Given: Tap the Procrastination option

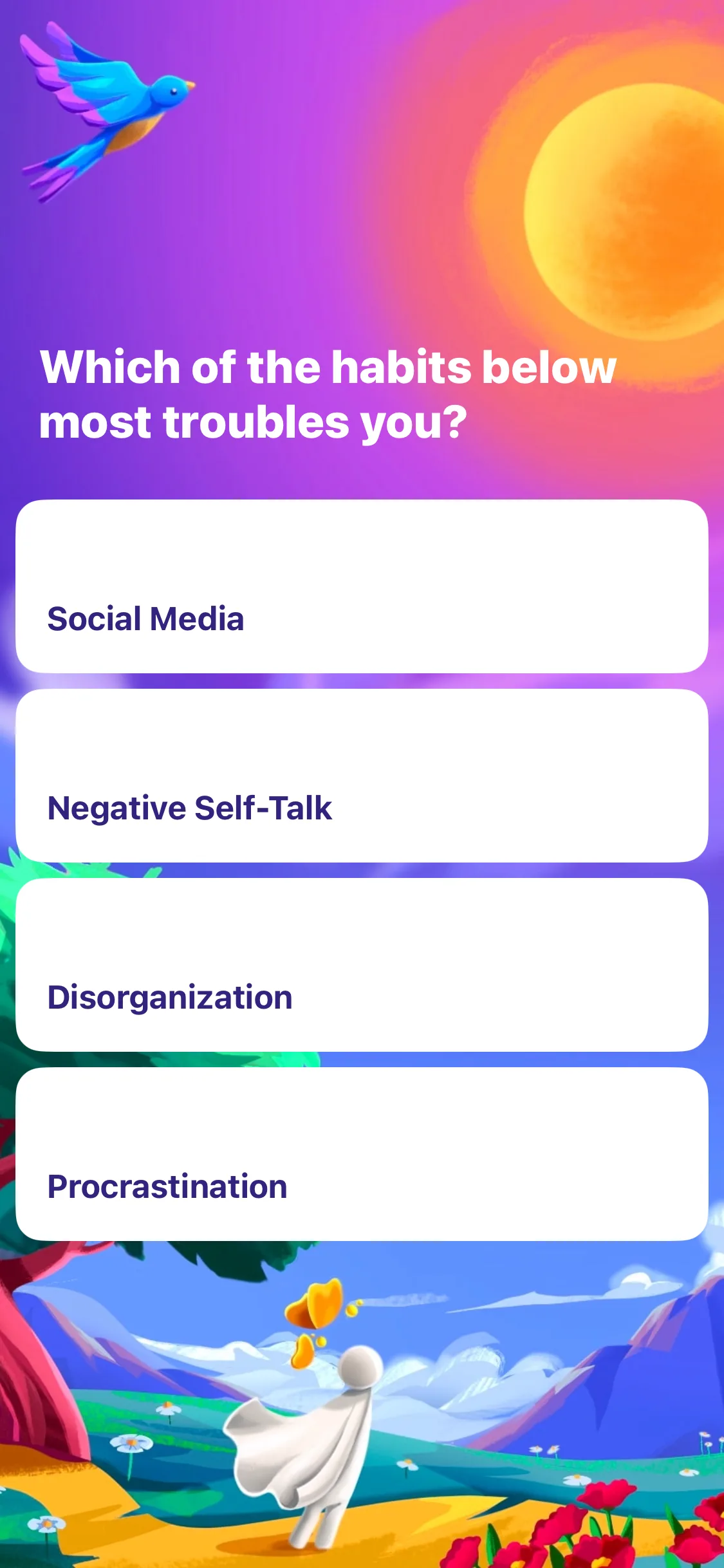Looking at the screenshot, I should click(362, 1154).
